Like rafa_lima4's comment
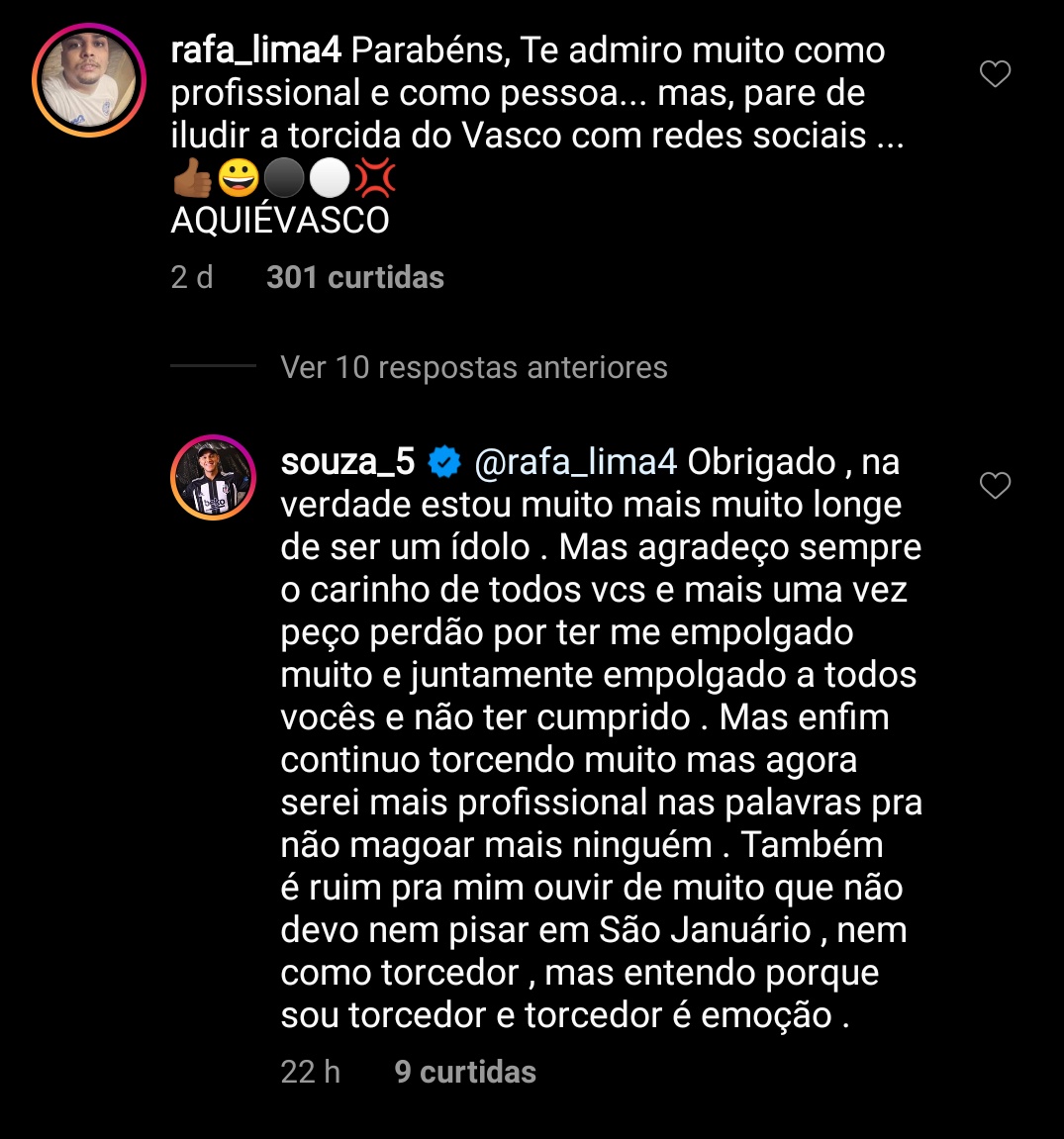The height and width of the screenshot is (1139, 1064). pyautogui.click(x=994, y=74)
